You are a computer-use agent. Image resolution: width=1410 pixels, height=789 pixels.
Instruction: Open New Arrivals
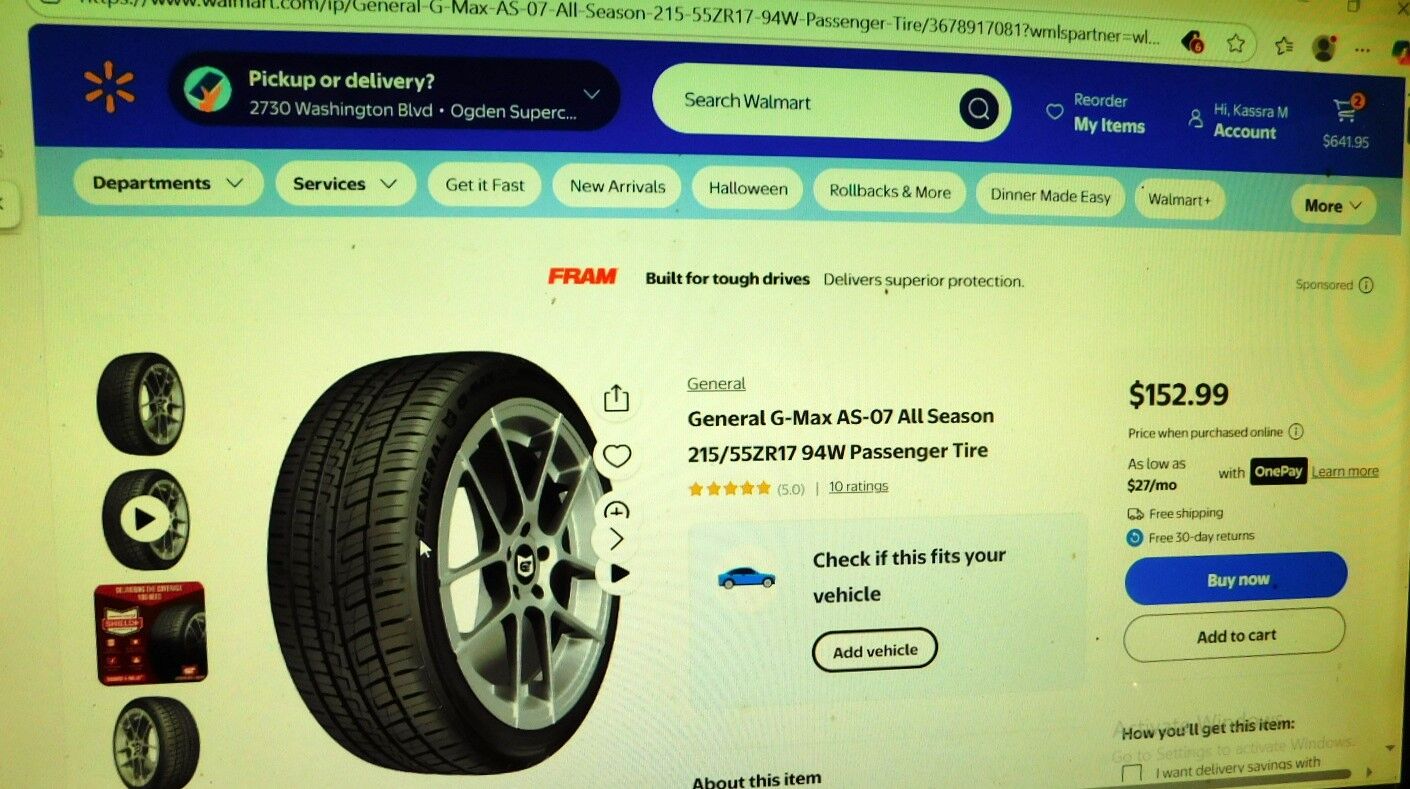[x=617, y=187]
